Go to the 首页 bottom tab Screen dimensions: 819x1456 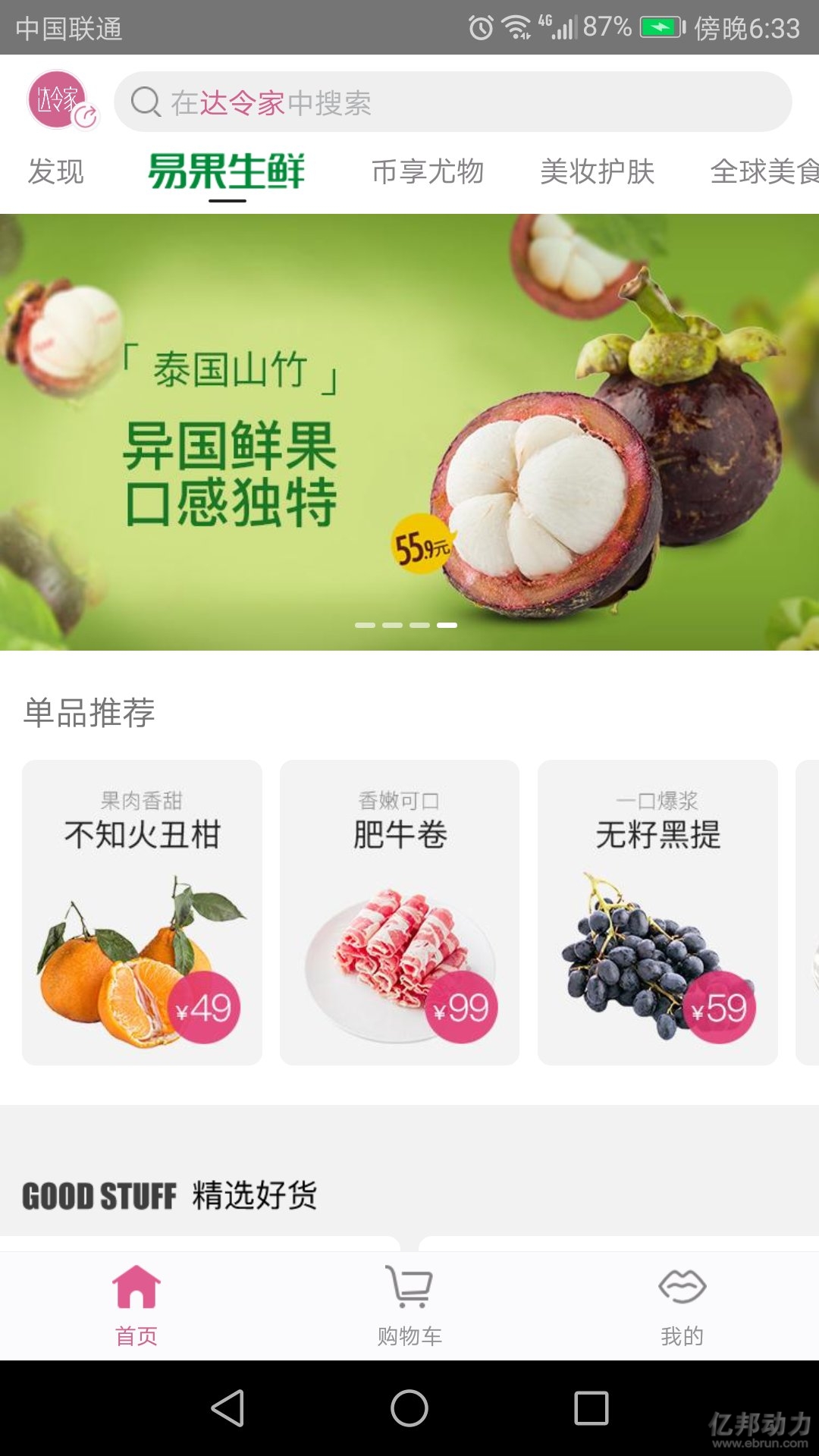coord(136,1305)
